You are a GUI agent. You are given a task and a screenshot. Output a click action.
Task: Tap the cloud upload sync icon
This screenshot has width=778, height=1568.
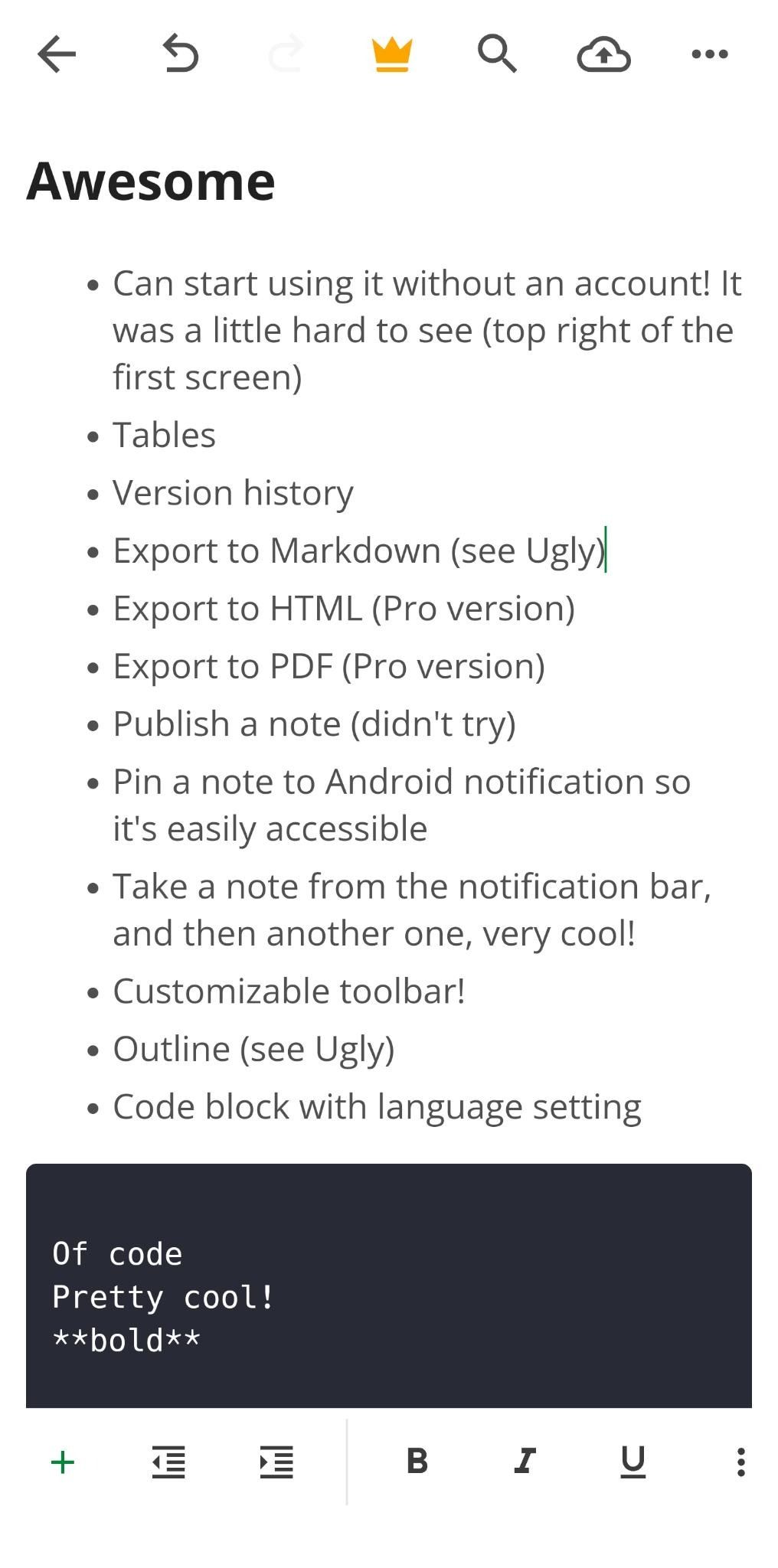tap(603, 54)
